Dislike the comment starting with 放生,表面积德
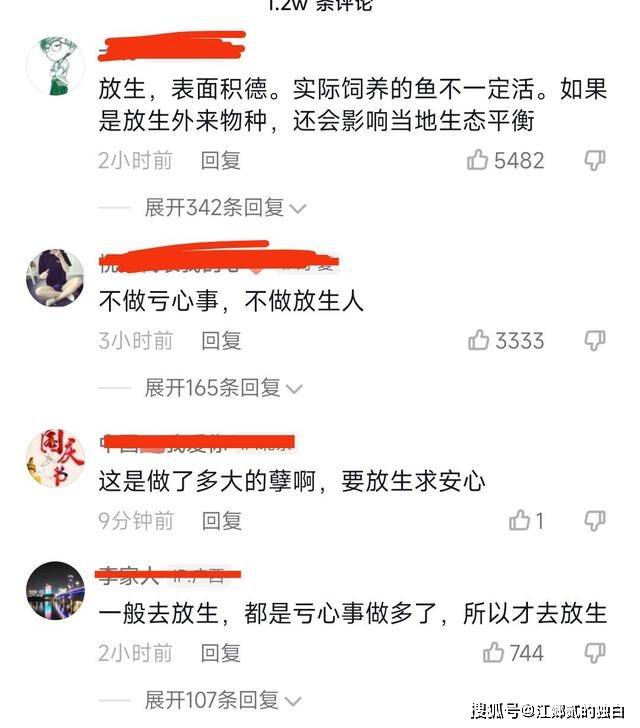640x728 pixels. coord(595,160)
